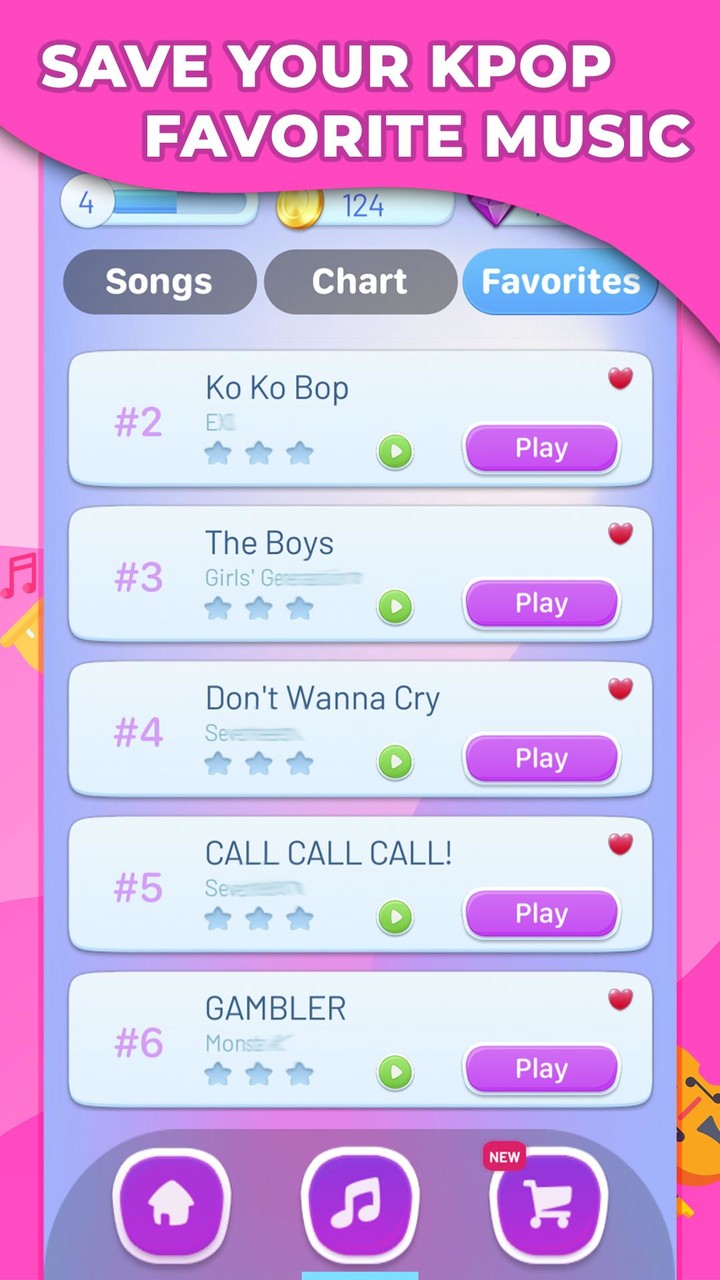Switch to the Songs tab
The height and width of the screenshot is (1280, 720).
point(159,281)
